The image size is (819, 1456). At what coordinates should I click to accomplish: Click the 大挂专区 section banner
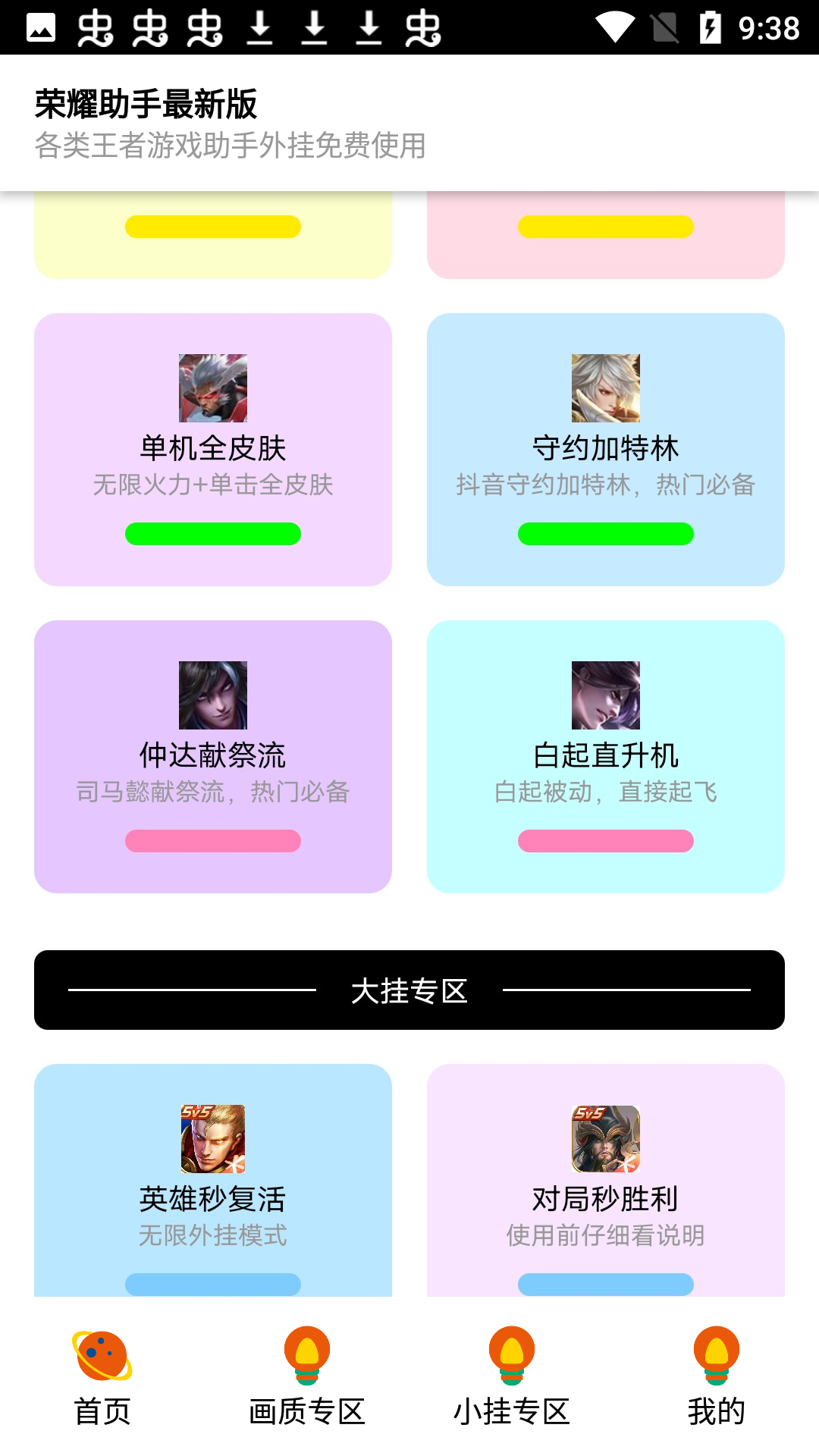click(409, 990)
